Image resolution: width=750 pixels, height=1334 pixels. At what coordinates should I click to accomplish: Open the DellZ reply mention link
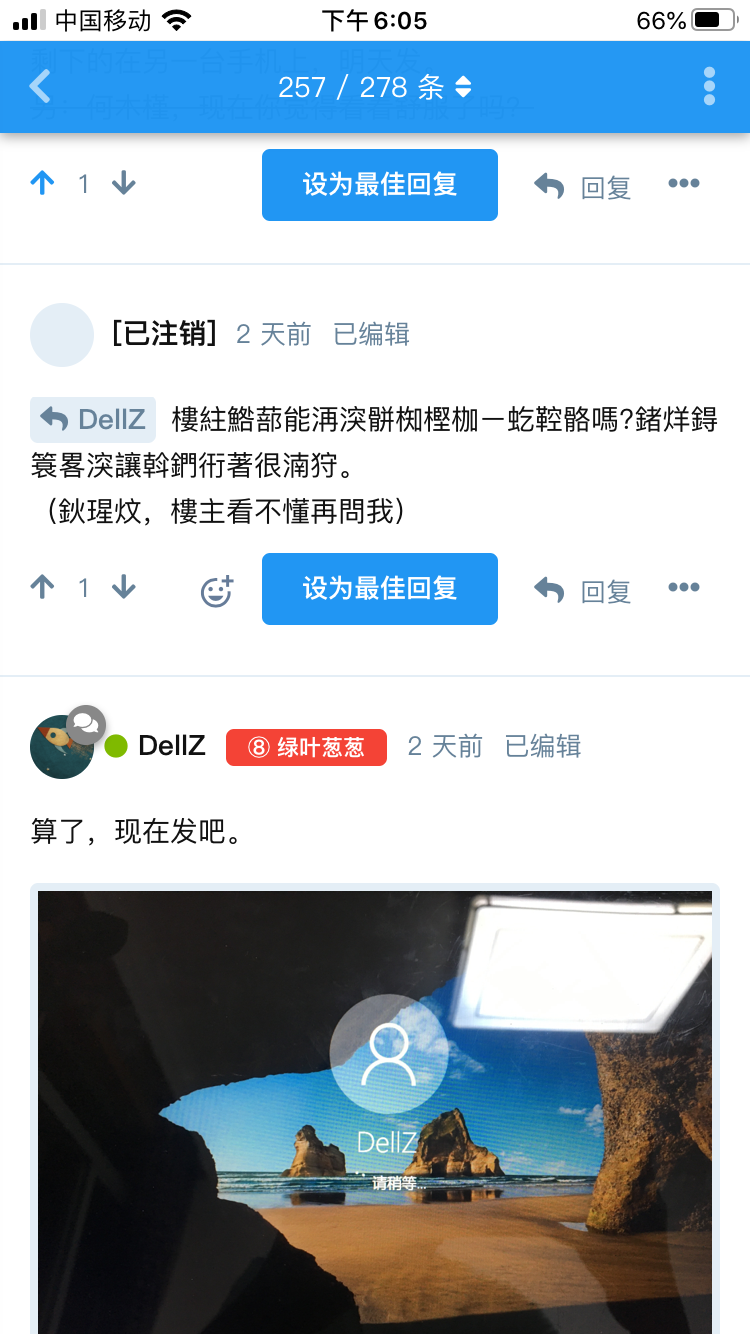point(93,419)
